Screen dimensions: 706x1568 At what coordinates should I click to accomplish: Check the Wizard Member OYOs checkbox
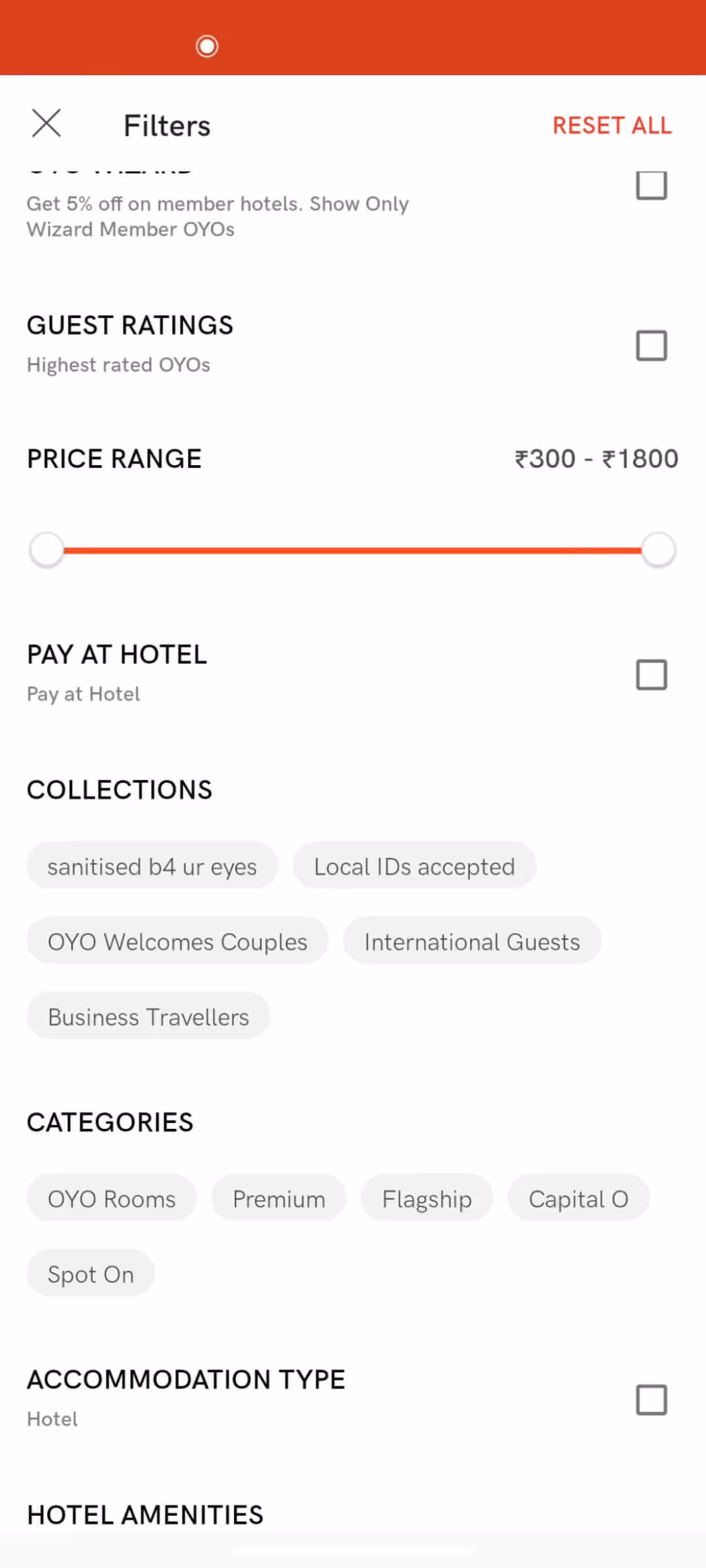pyautogui.click(x=651, y=186)
